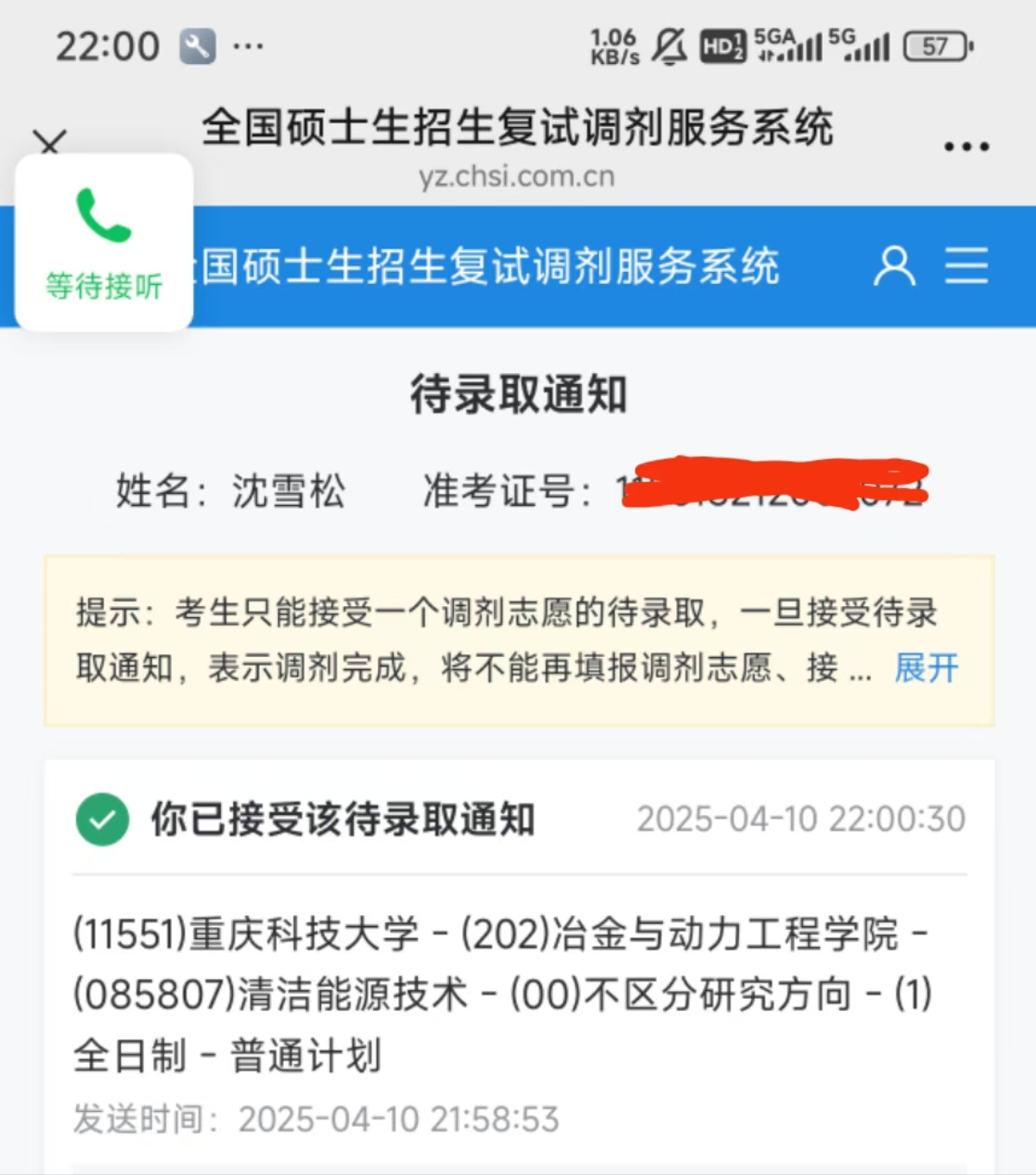Open the user account icon
Viewport: 1036px width, 1175px height.
(x=894, y=265)
